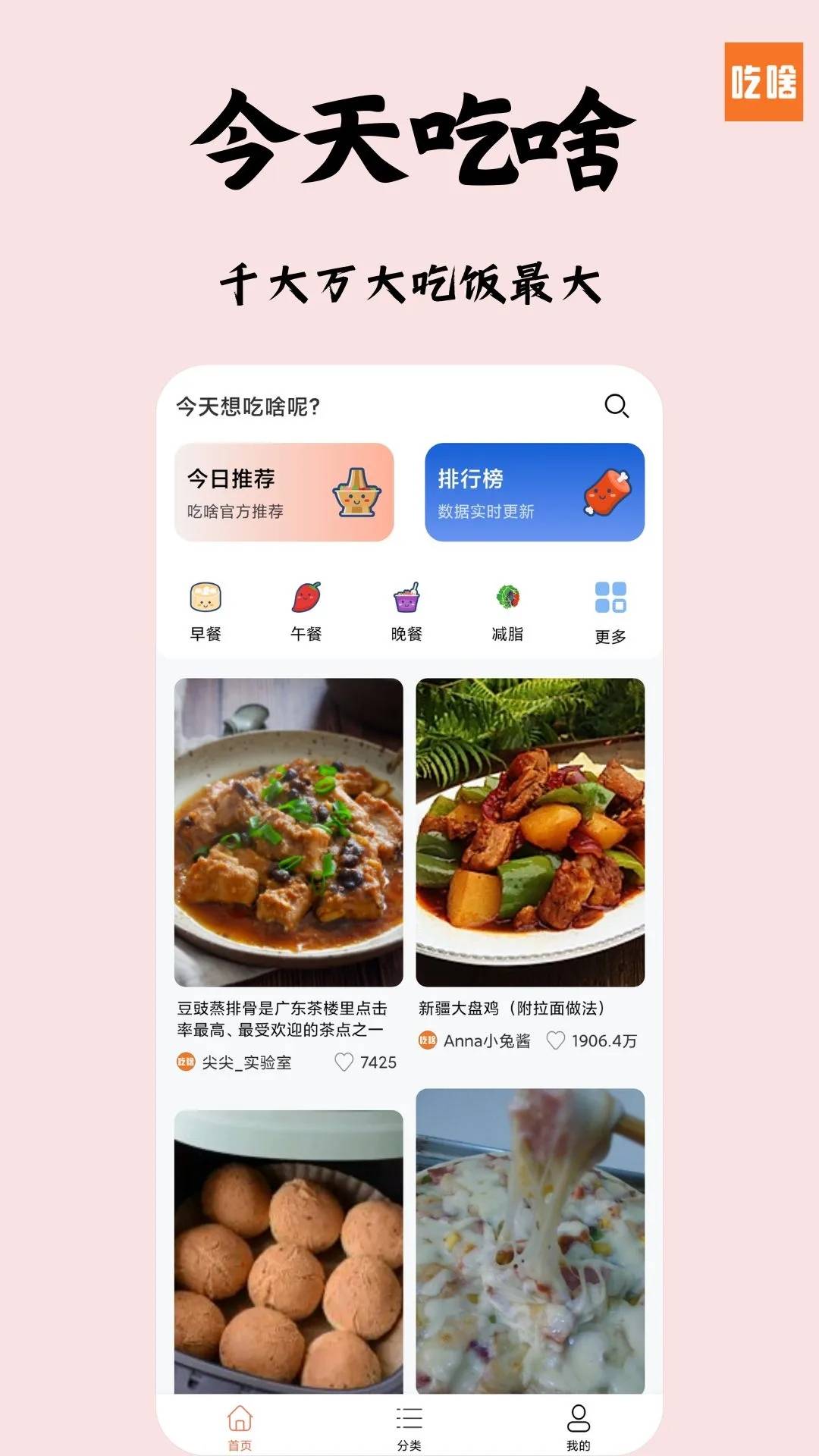Viewport: 819px width, 1456px height.
Task: Select the 晚餐 dinner icon
Action: tap(406, 599)
